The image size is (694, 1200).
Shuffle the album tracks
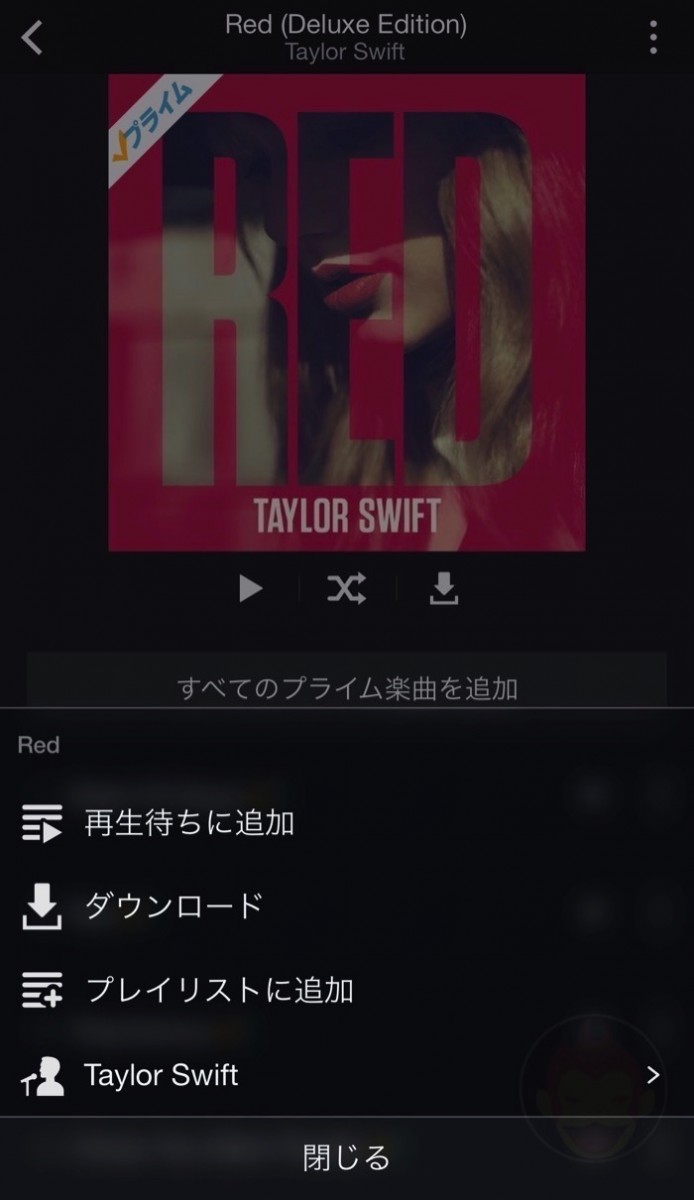click(x=346, y=589)
